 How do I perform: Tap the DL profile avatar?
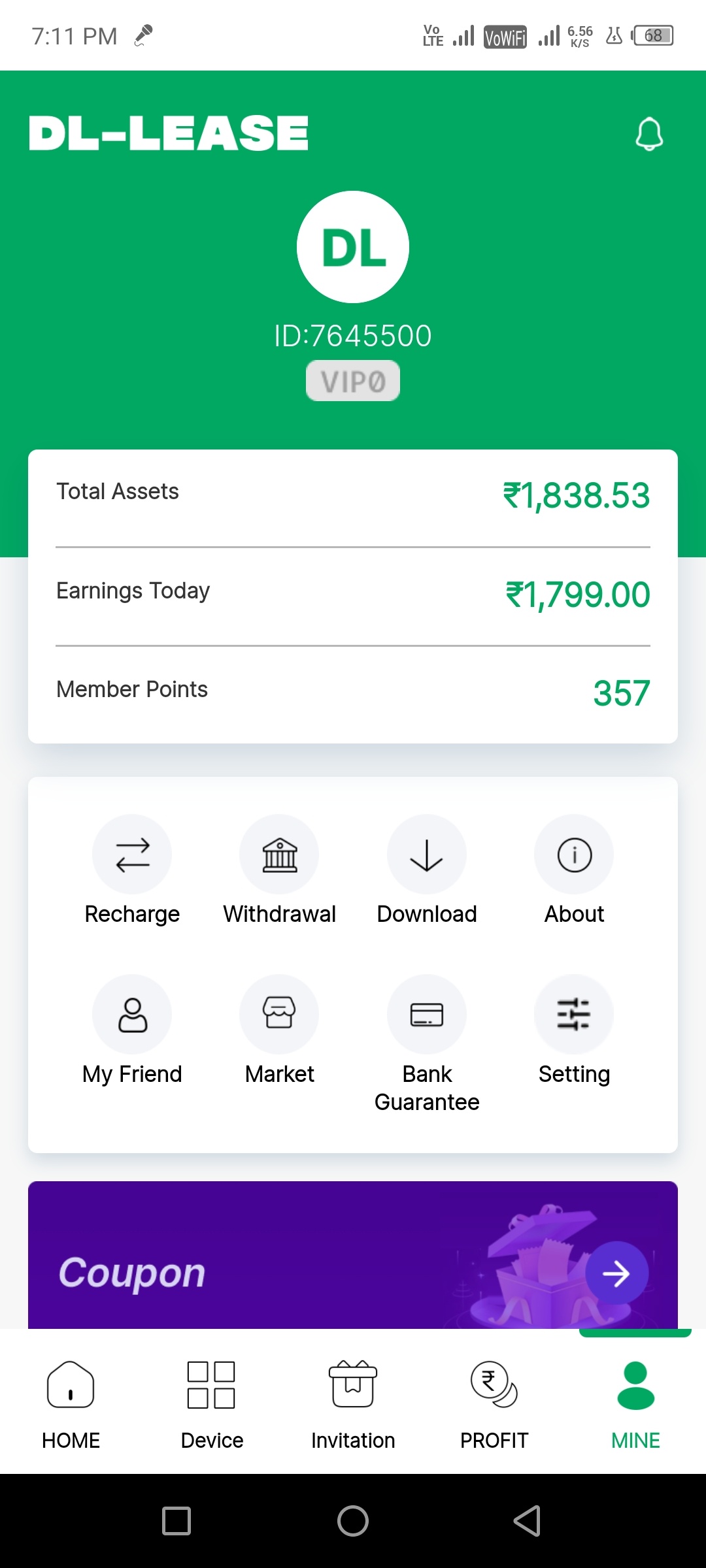(353, 247)
